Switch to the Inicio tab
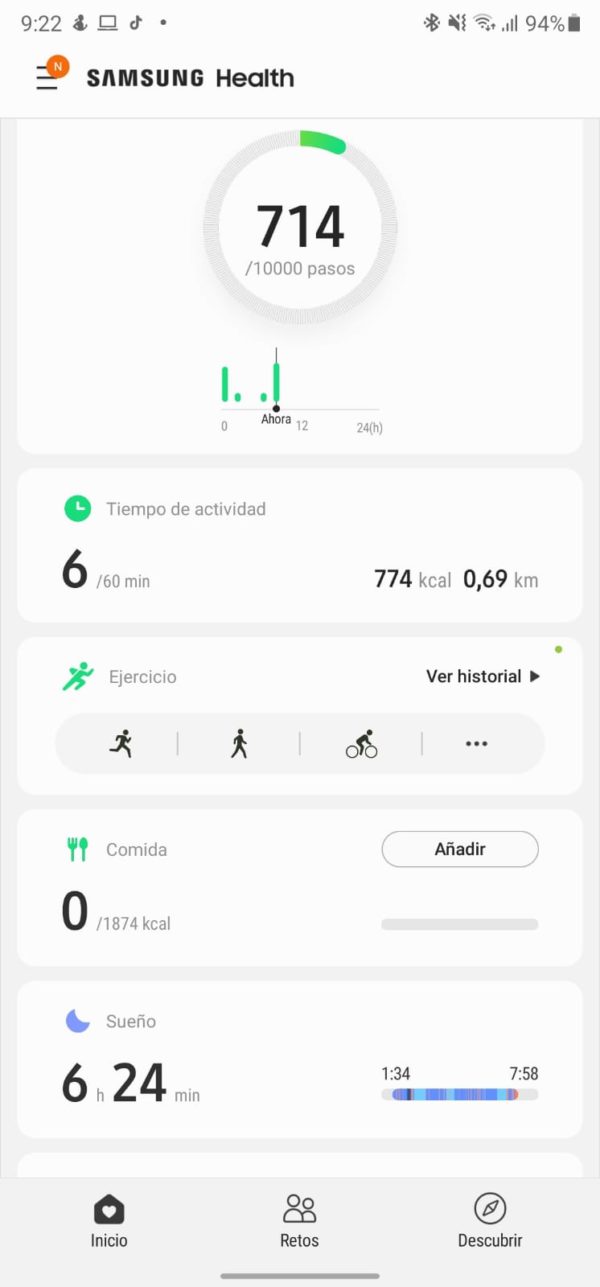 pyautogui.click(x=109, y=1221)
